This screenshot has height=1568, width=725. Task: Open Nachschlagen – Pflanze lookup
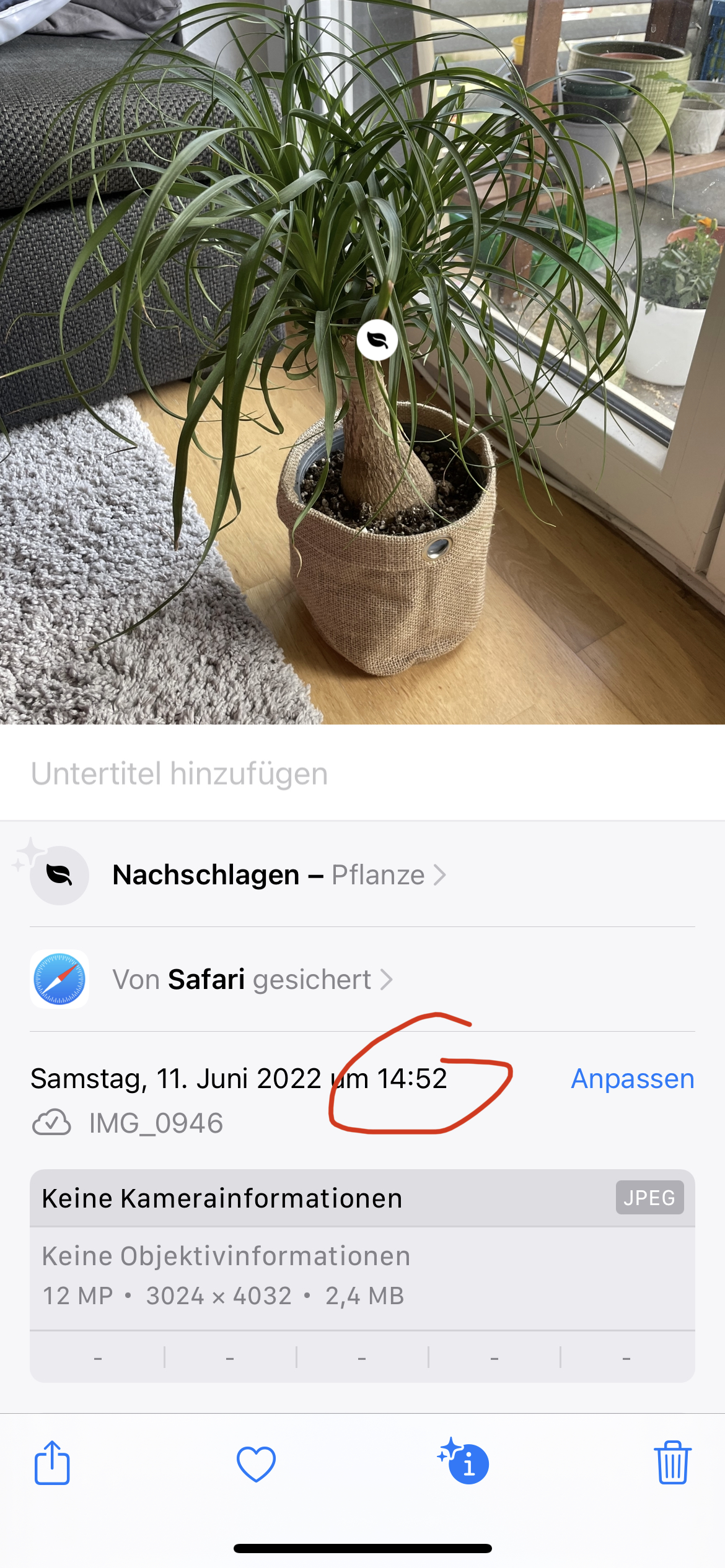(279, 875)
